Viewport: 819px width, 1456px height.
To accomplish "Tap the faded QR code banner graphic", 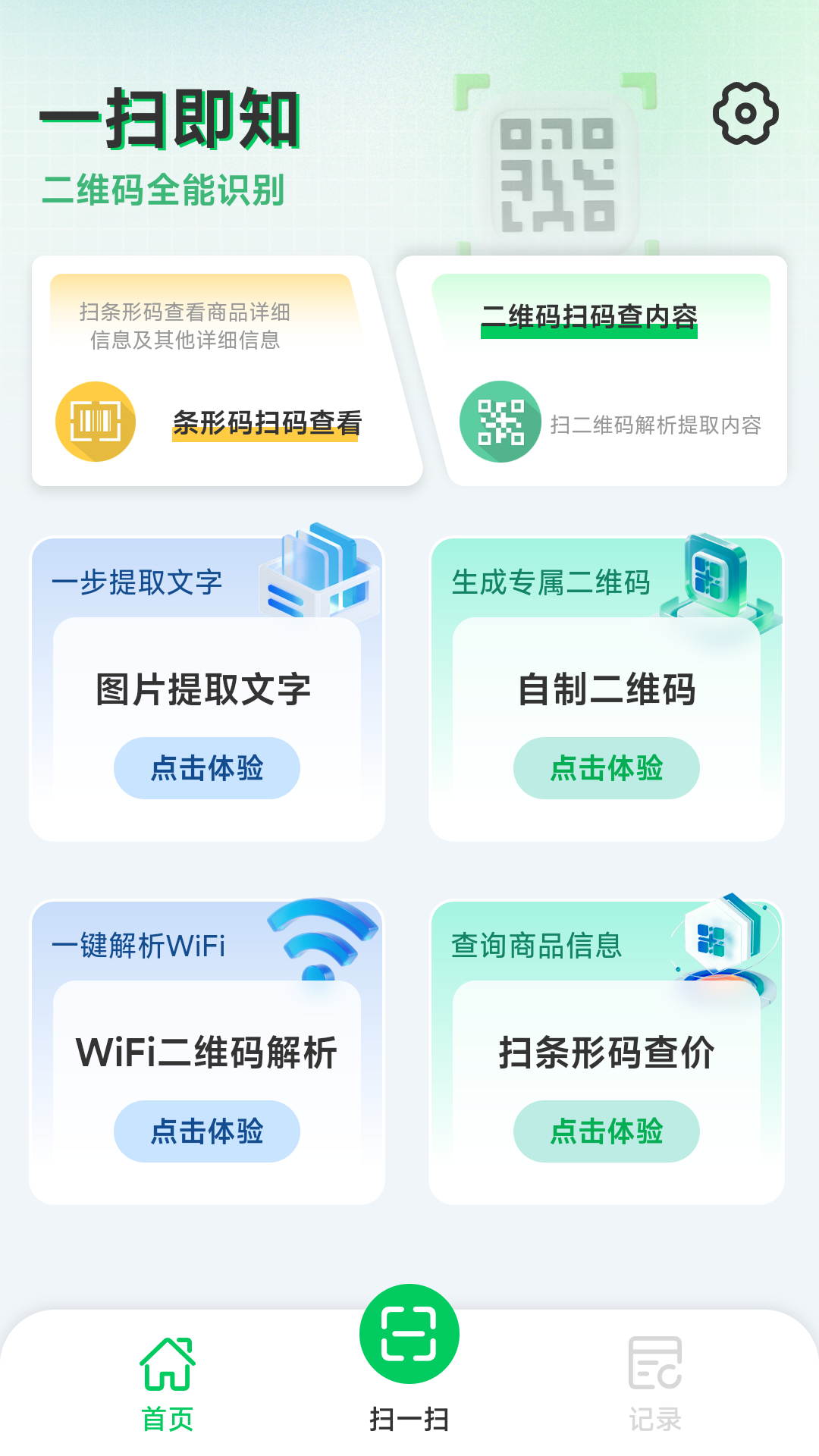I will (557, 163).
